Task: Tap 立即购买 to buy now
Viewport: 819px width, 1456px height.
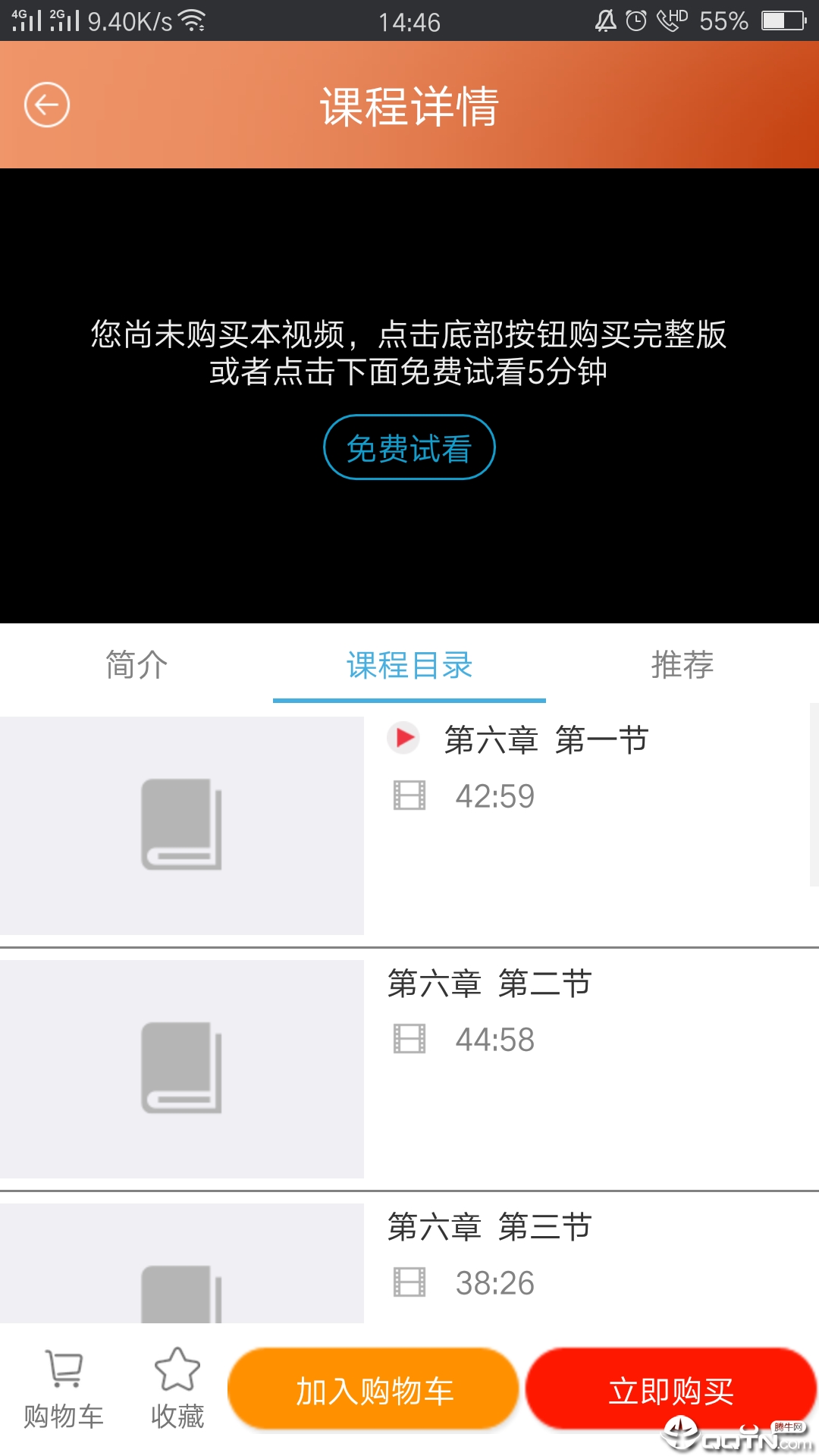Action: click(x=670, y=1390)
